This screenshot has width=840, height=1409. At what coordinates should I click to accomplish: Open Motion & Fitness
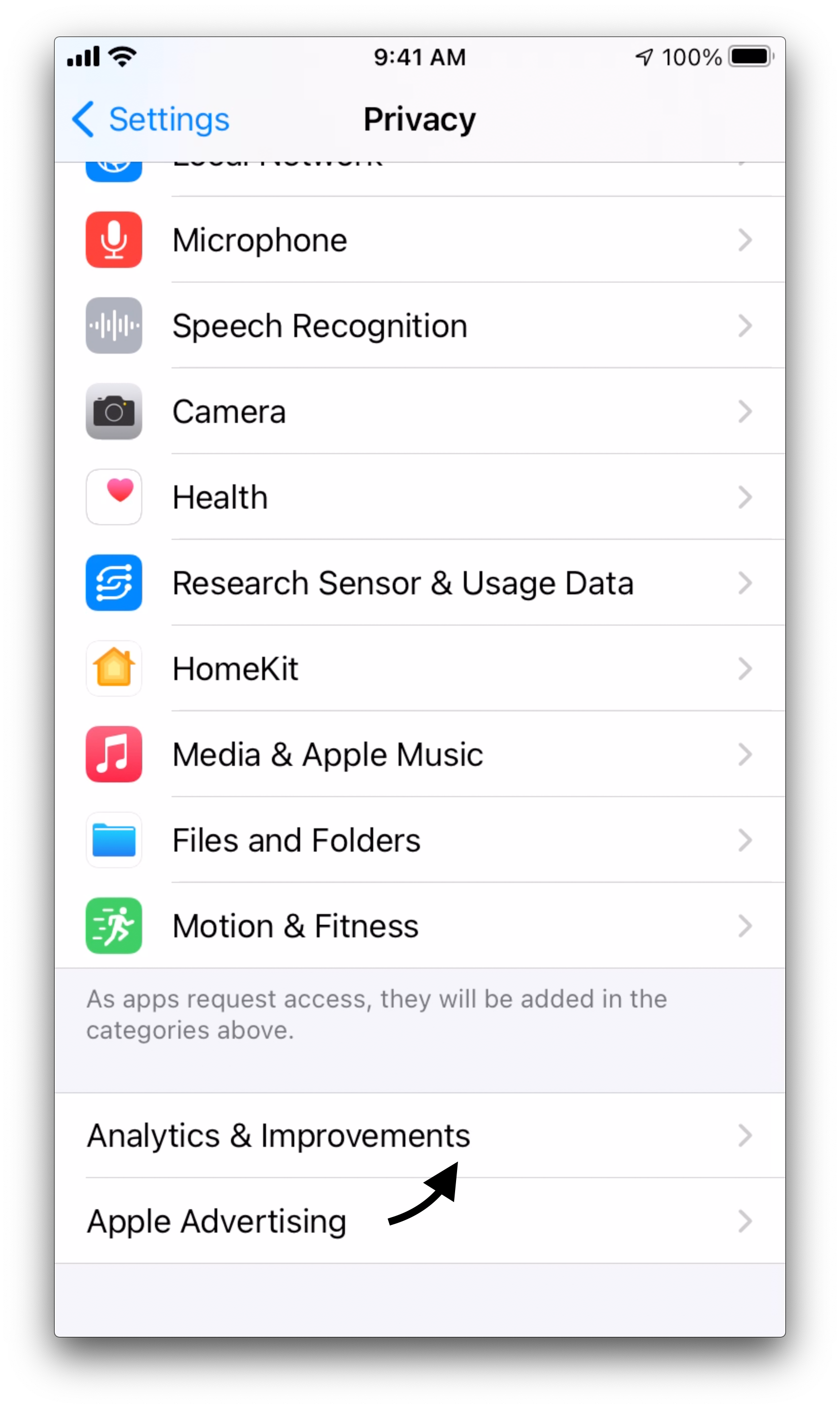(420, 926)
